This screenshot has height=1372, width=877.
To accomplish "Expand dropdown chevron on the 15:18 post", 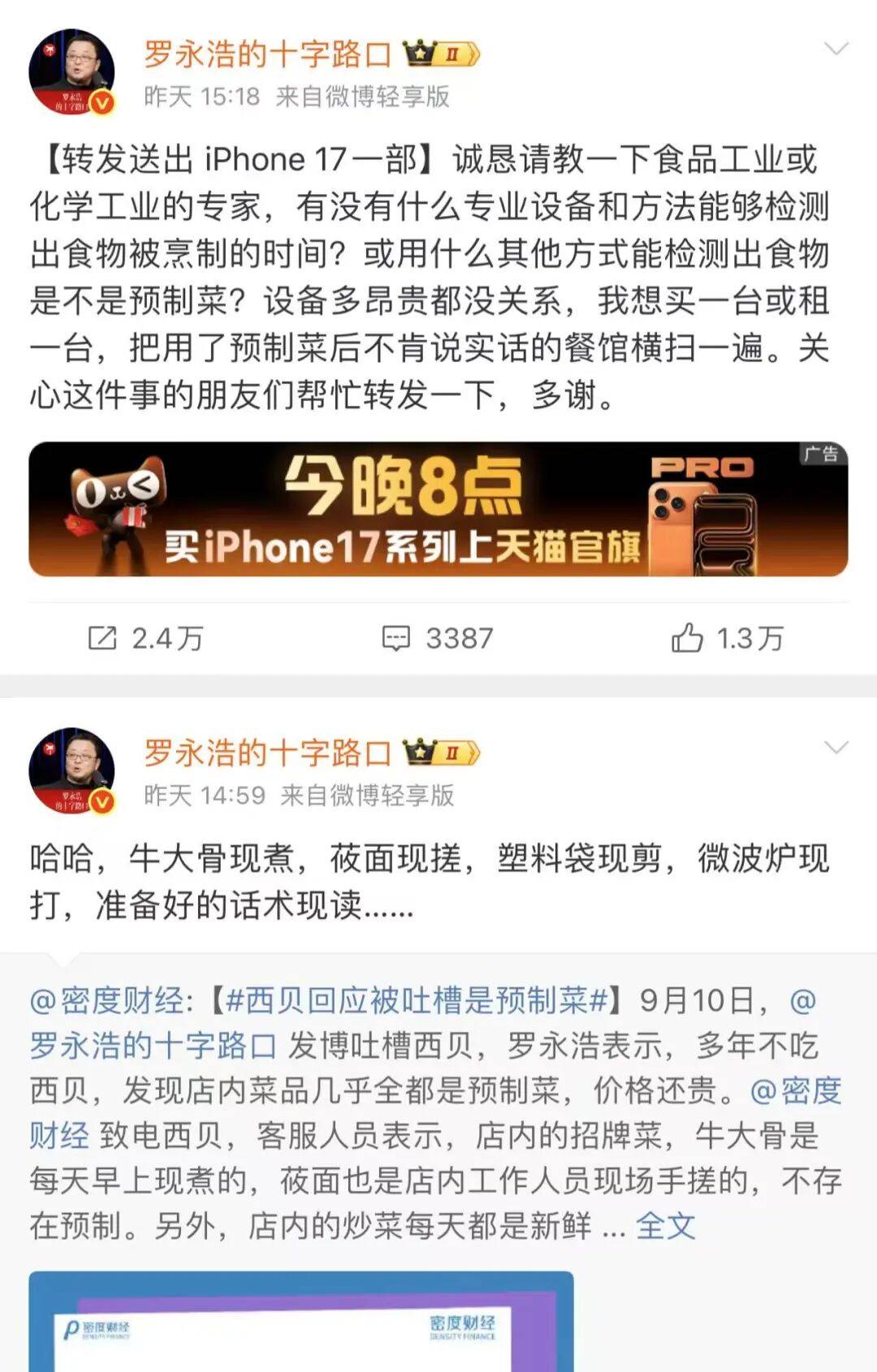I will pyautogui.click(x=836, y=50).
